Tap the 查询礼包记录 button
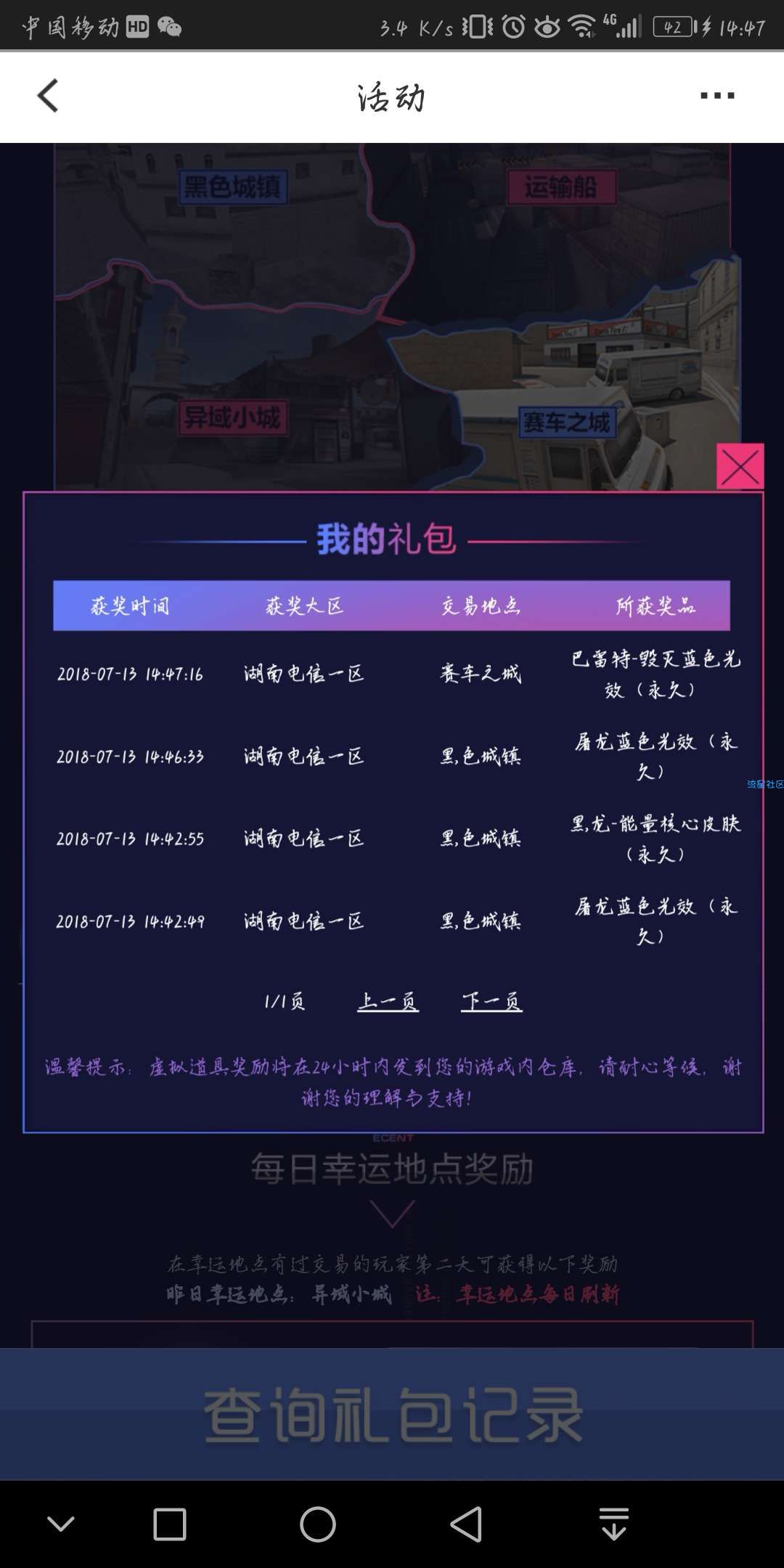The height and width of the screenshot is (1568, 784). (x=392, y=1414)
